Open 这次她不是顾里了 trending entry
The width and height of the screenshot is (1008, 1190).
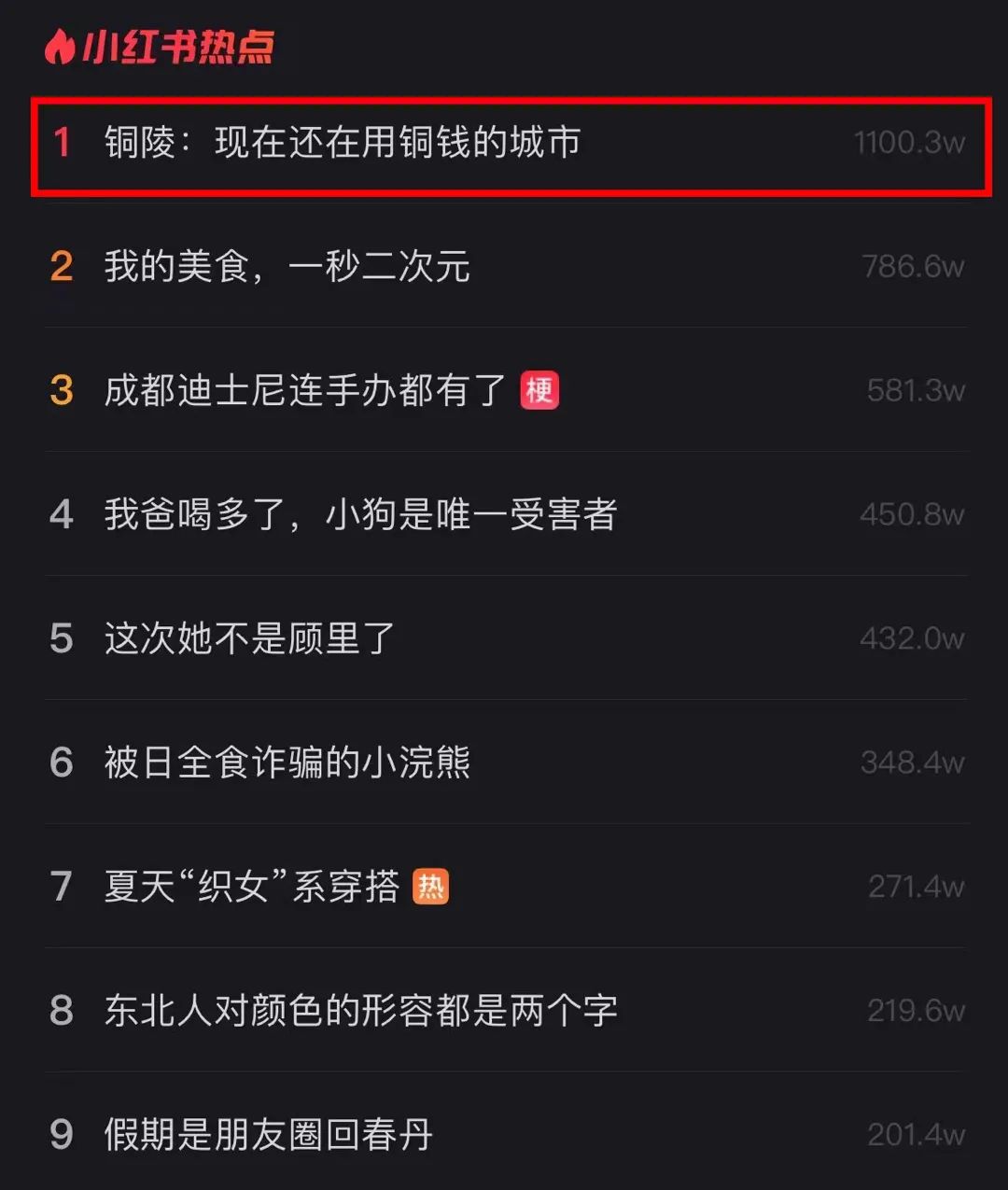coord(249,639)
